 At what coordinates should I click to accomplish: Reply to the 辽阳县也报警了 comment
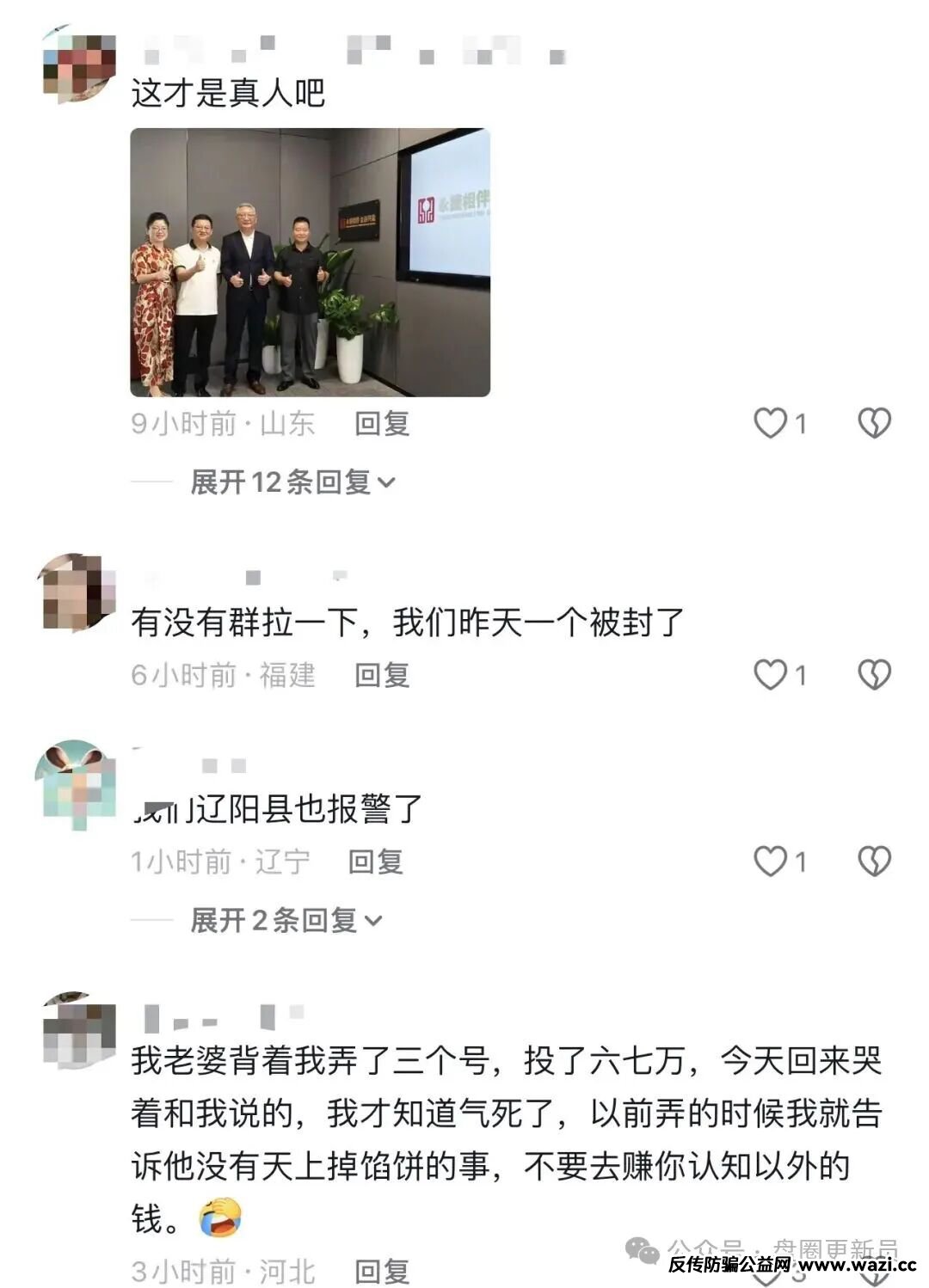point(375,862)
